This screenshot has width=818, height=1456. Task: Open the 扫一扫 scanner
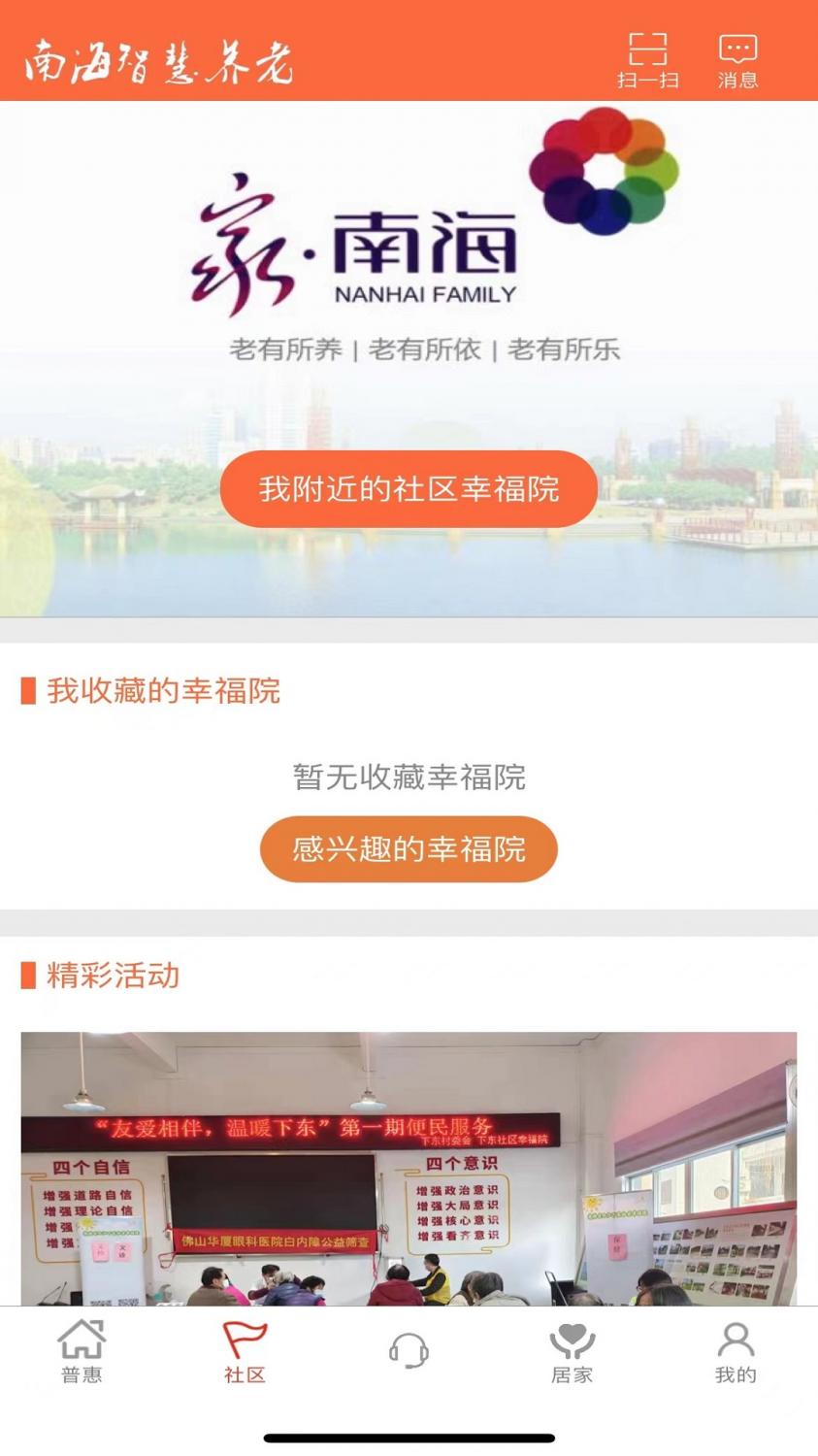[x=647, y=60]
